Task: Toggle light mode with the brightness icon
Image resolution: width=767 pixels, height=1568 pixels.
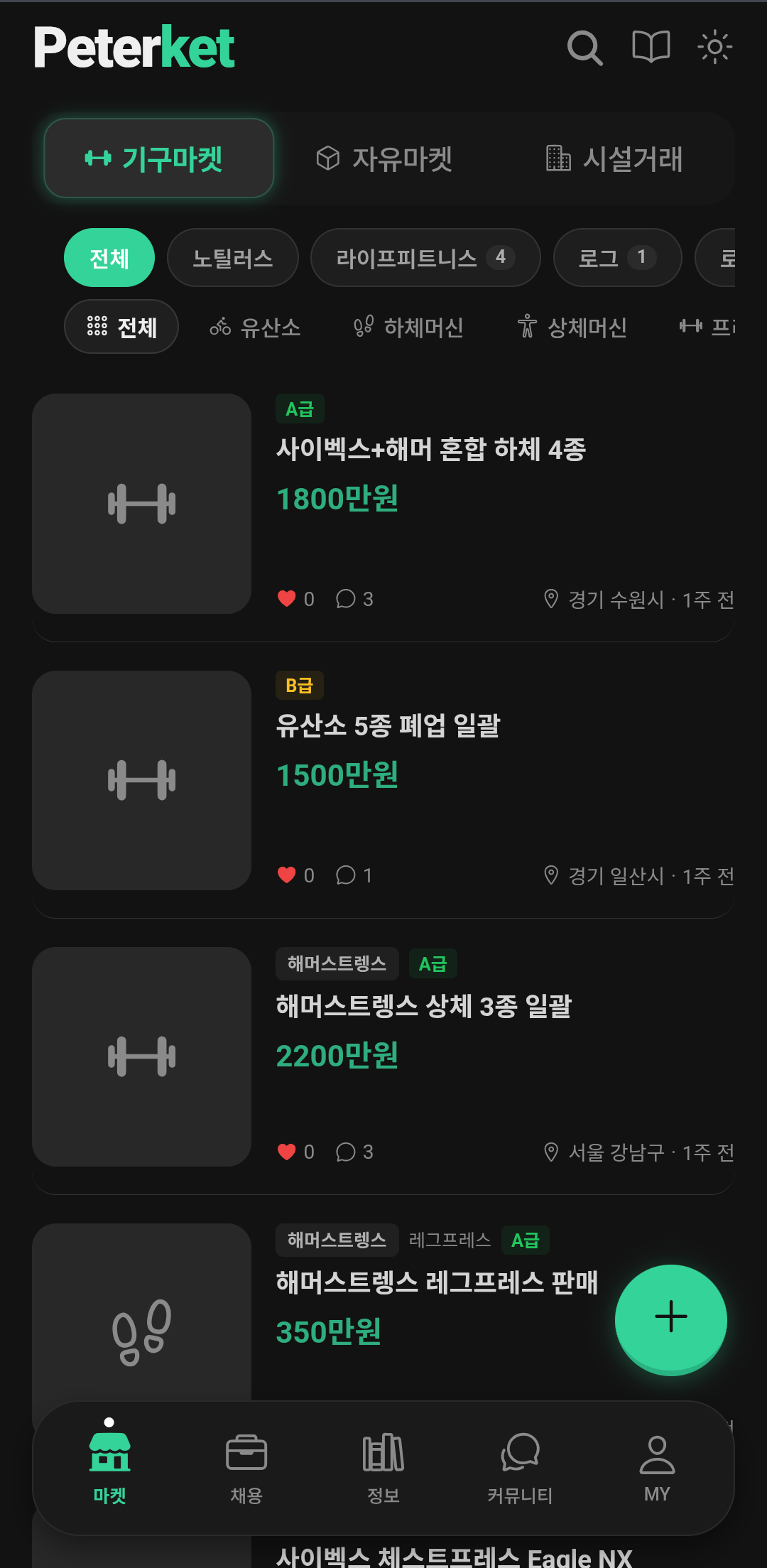Action: point(716,48)
